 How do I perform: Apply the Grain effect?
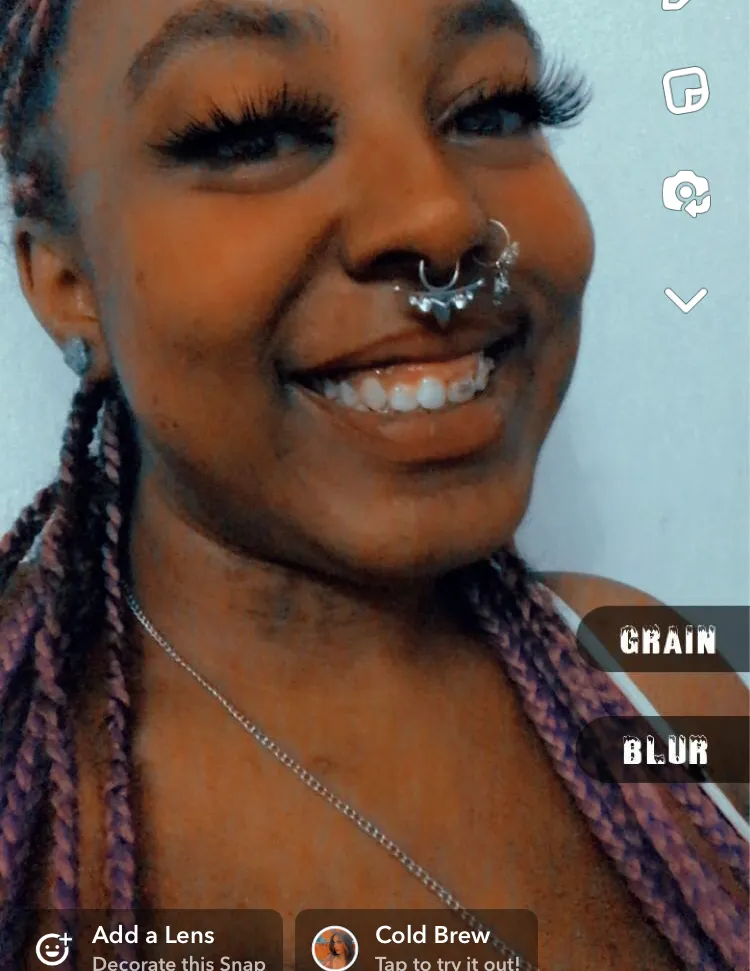[x=667, y=640]
